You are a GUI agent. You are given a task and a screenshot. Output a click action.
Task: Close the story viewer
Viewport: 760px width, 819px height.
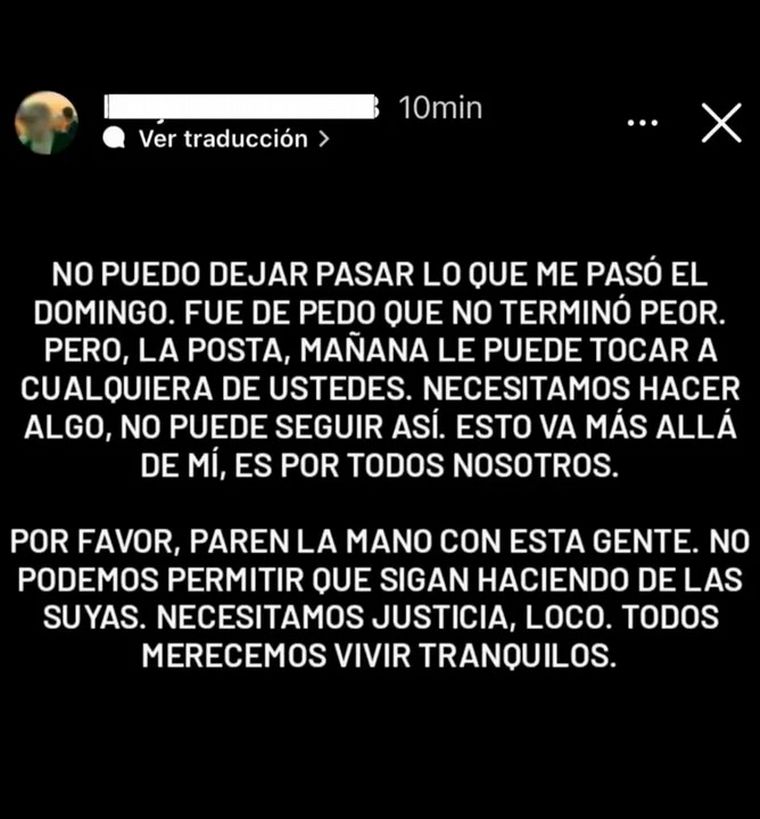coord(721,124)
